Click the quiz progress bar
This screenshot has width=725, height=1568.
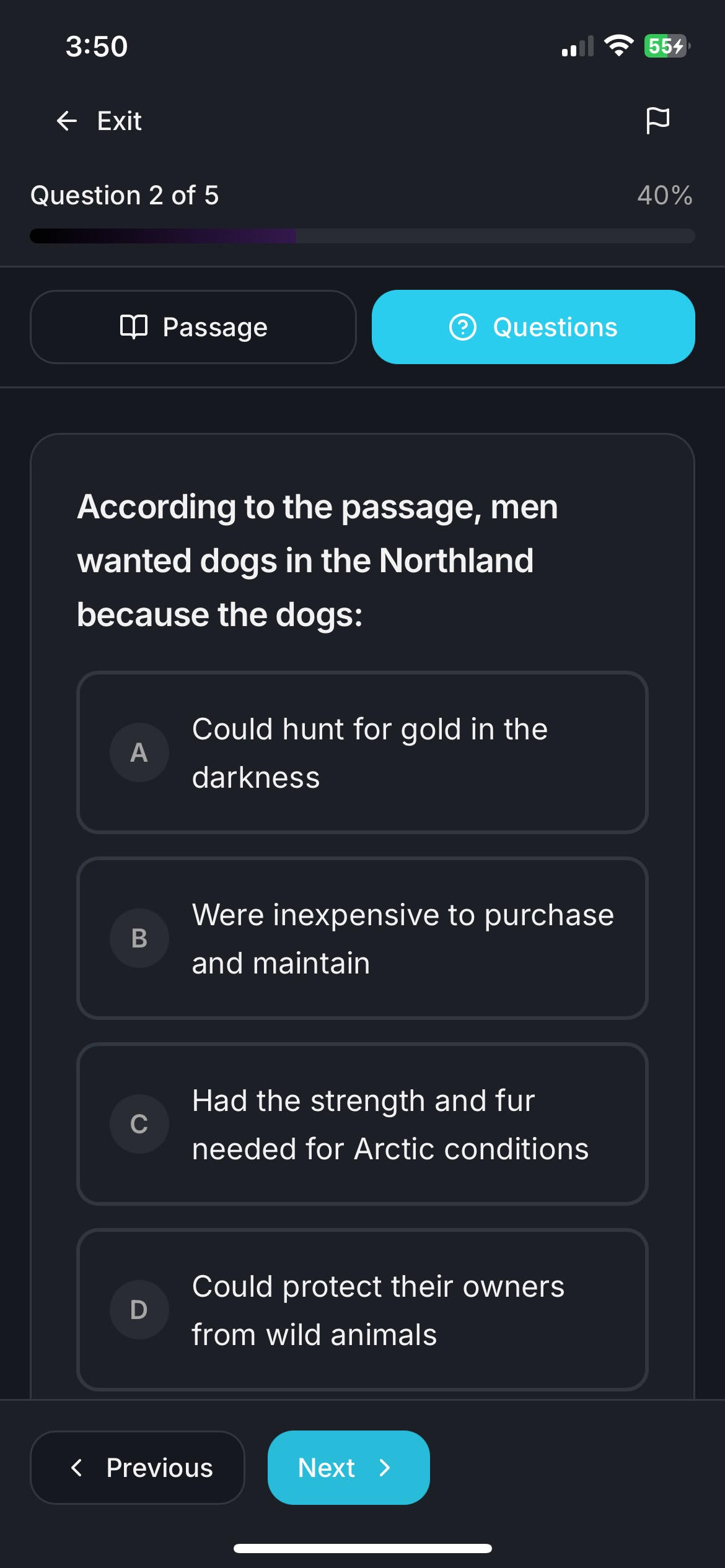pyautogui.click(x=362, y=236)
